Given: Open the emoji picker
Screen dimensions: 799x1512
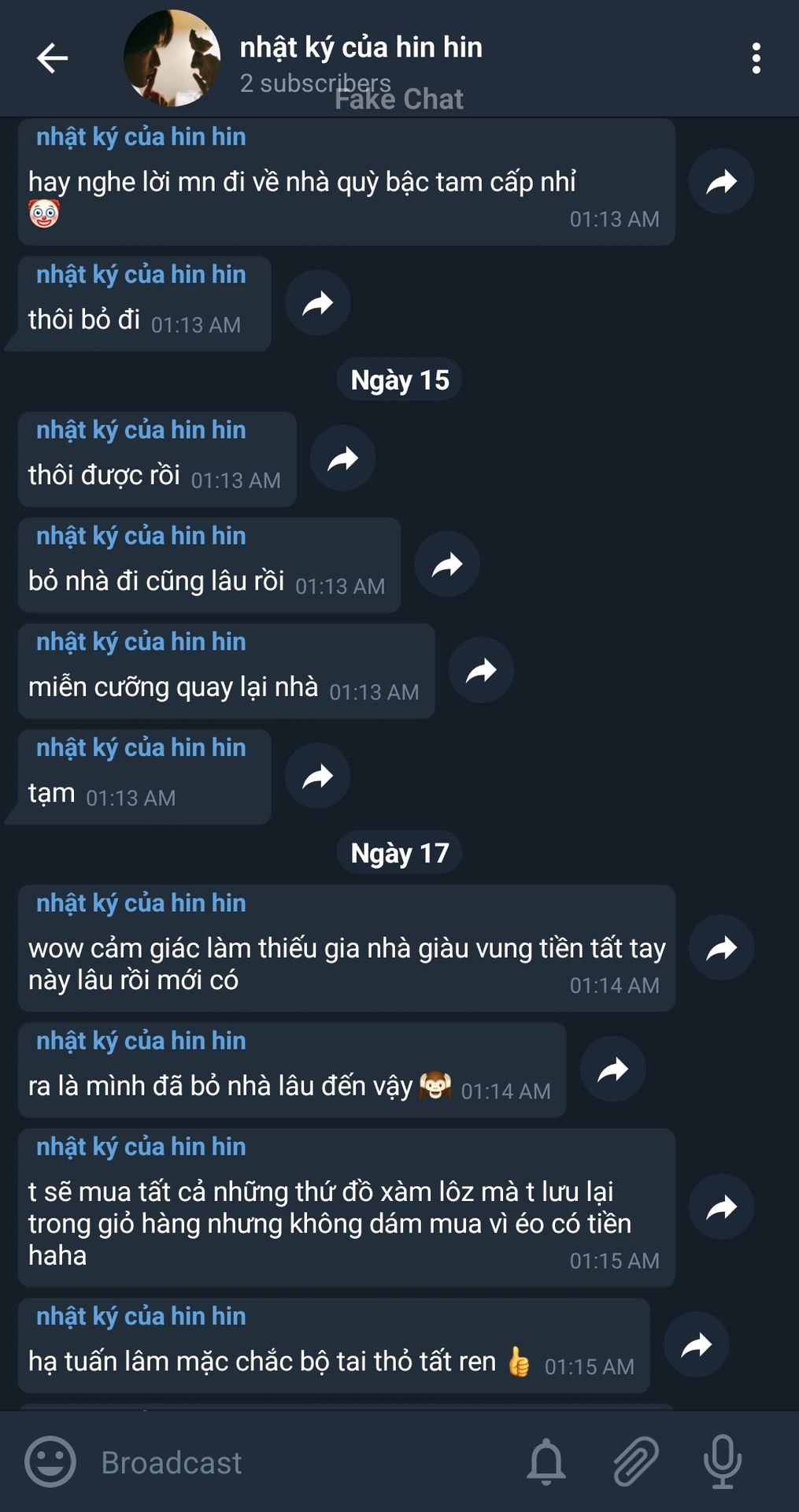Looking at the screenshot, I should coord(50,1462).
